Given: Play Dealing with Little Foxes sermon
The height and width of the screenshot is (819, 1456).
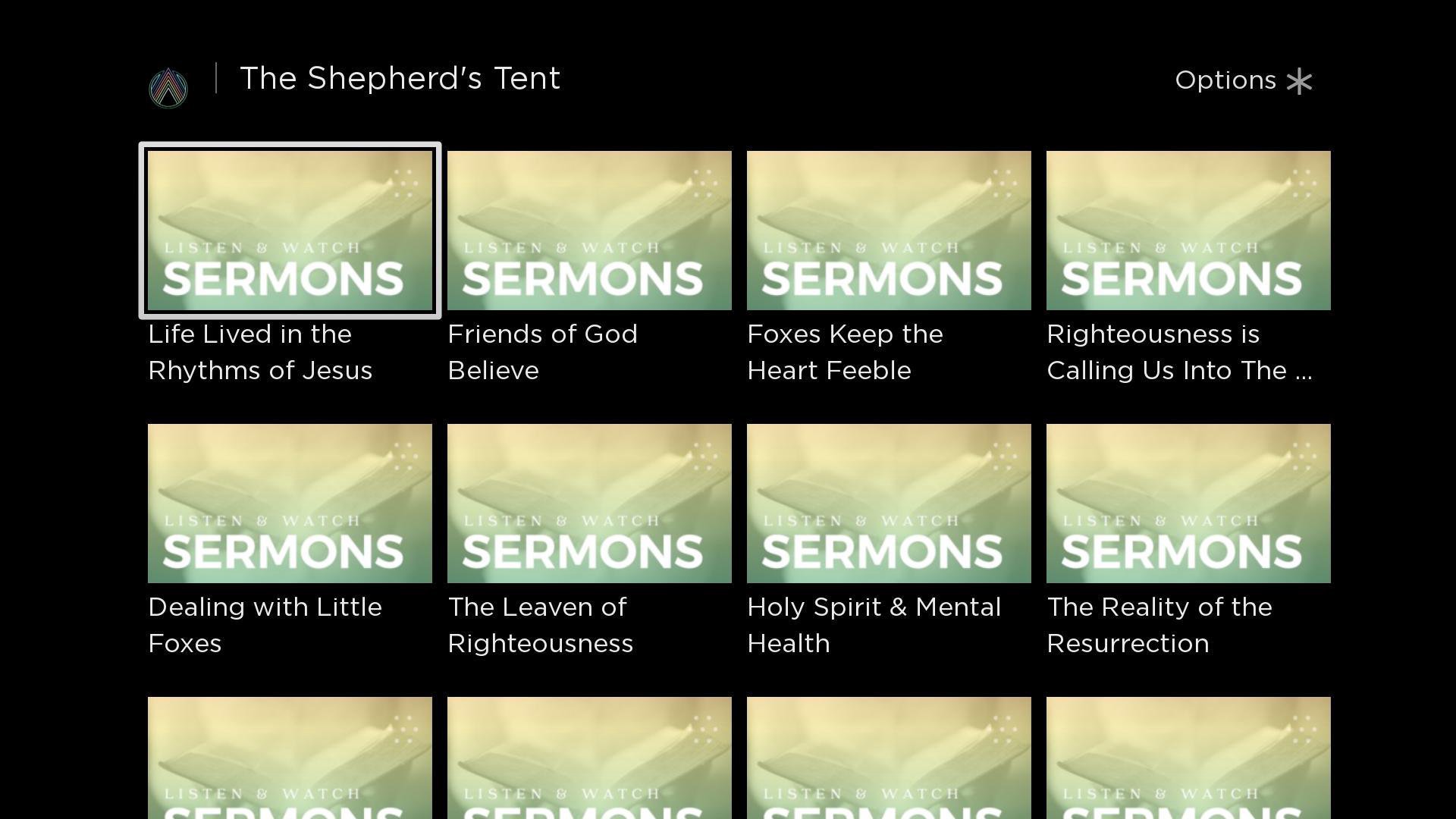Looking at the screenshot, I should coord(290,504).
